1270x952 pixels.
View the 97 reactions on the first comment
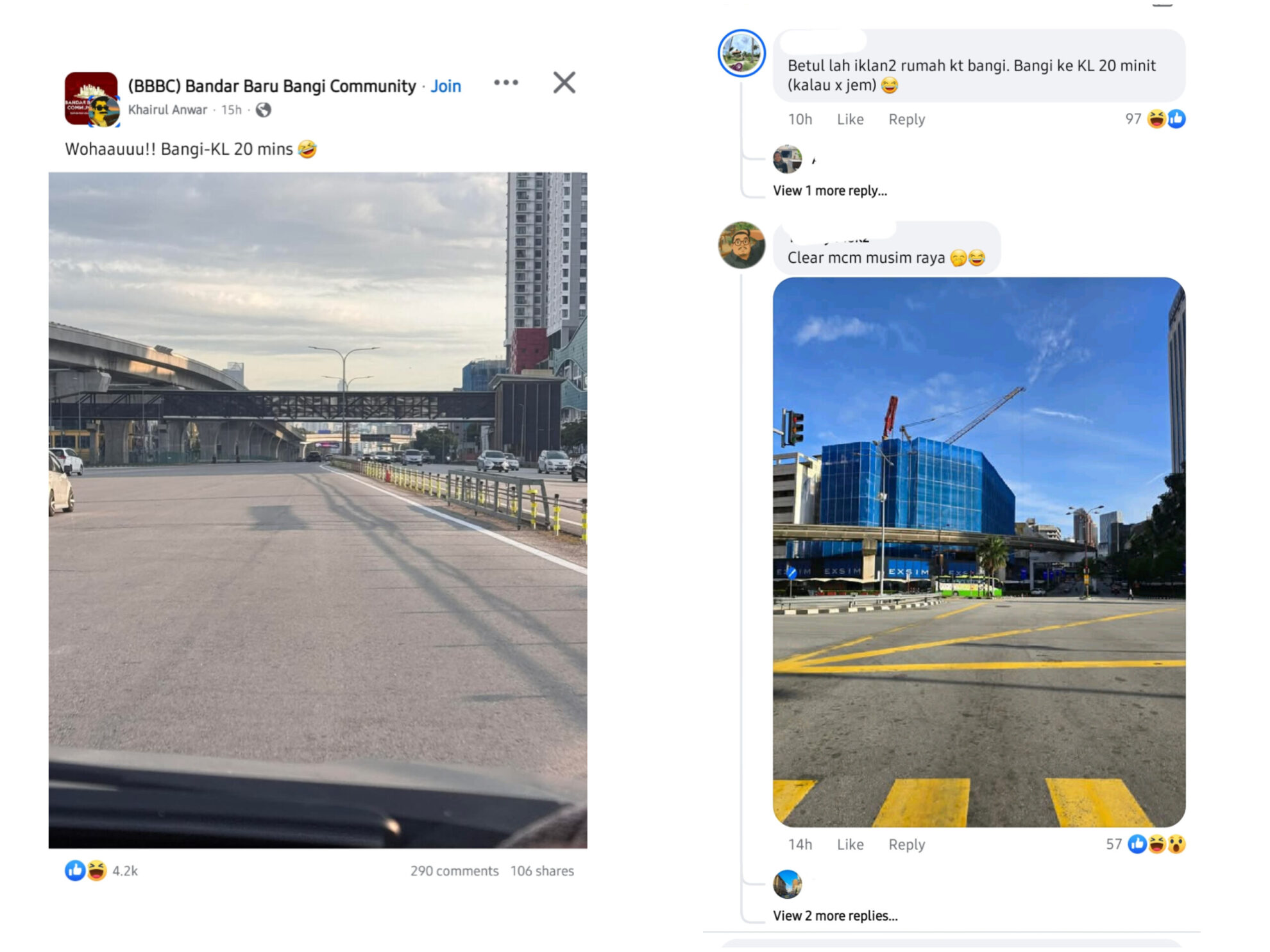pos(1155,119)
